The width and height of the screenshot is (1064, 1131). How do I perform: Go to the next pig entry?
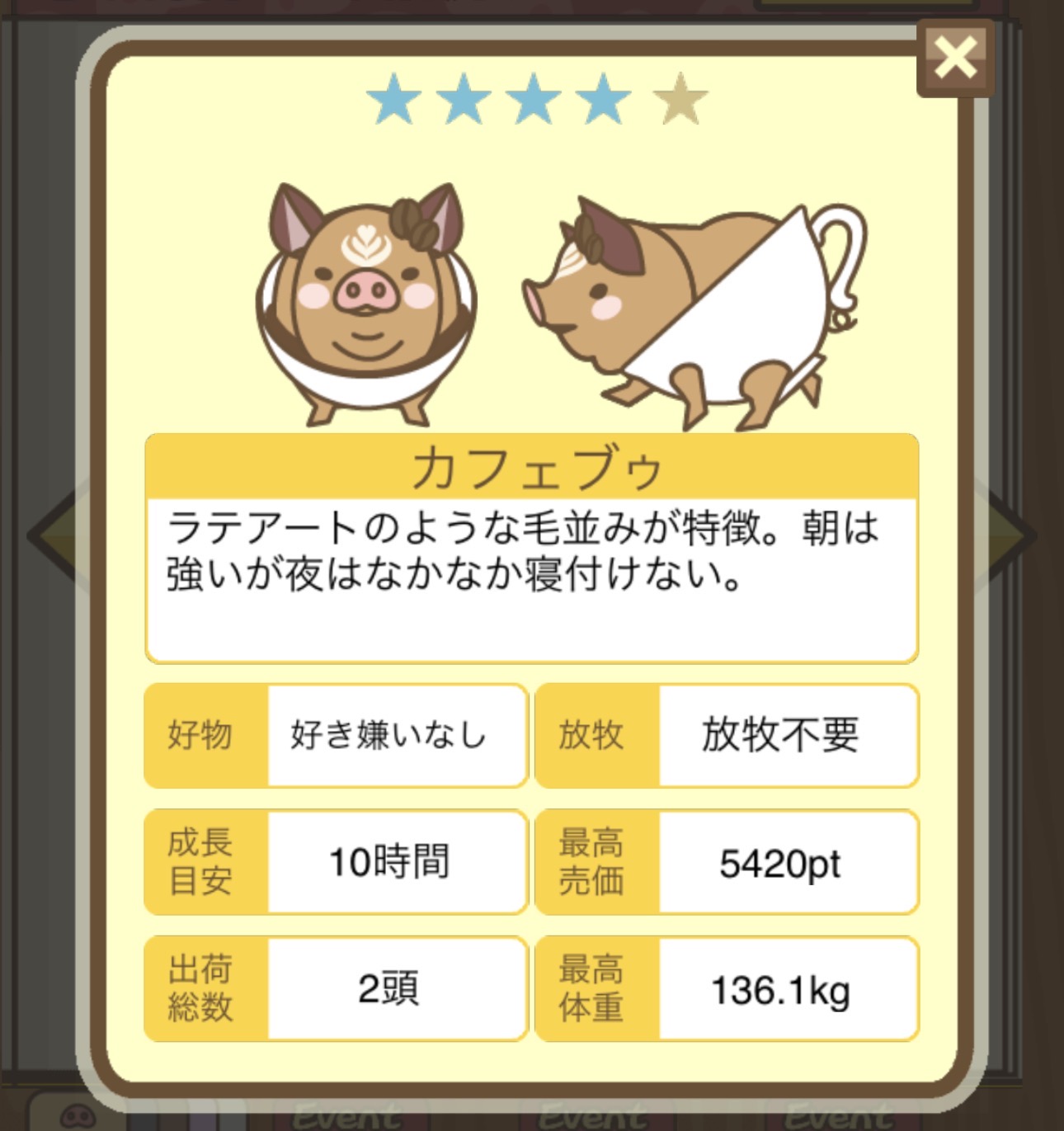[1006, 535]
